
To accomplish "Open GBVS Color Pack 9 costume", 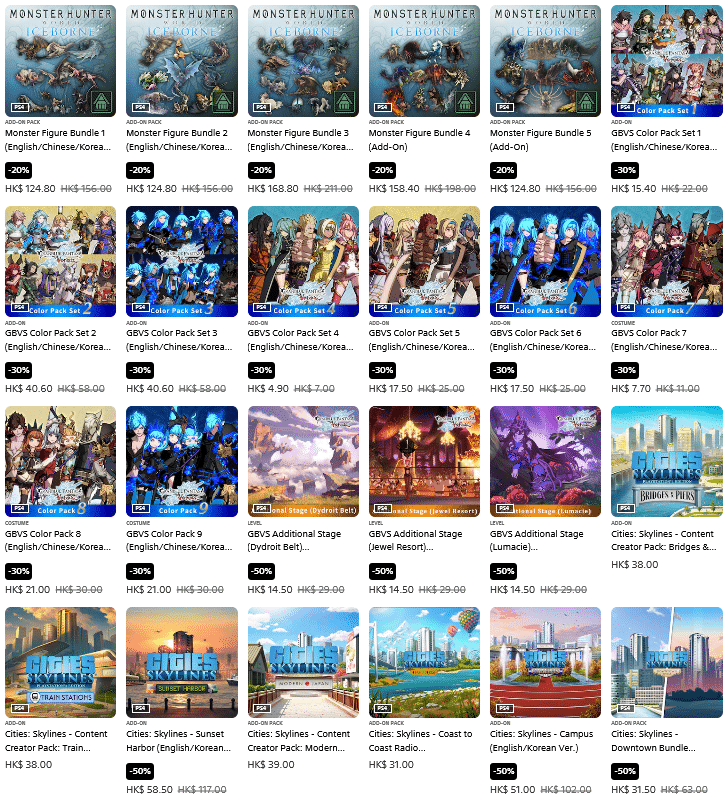I will click(181, 462).
